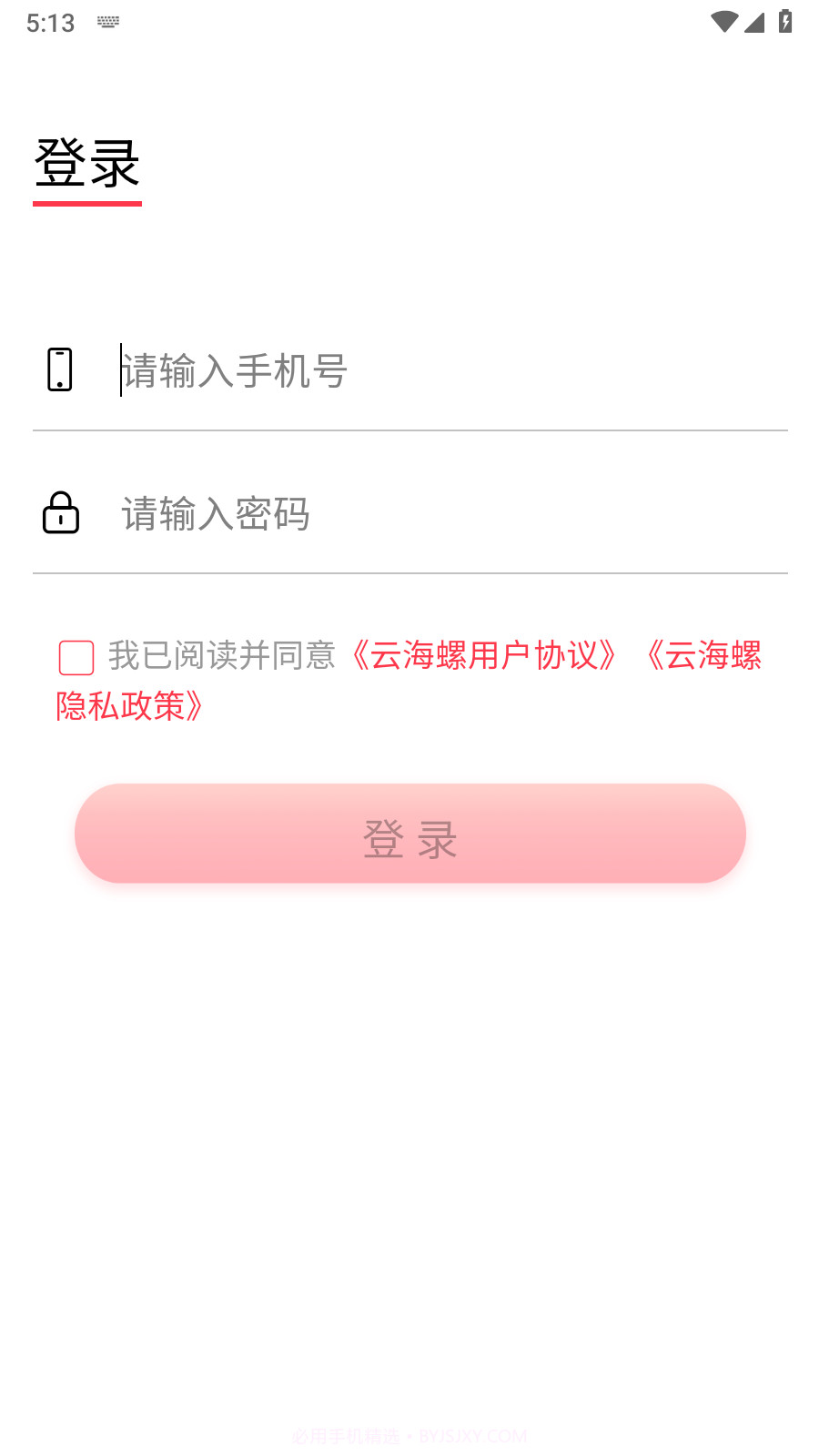Click the padlock icon beside the password field

tap(59, 514)
